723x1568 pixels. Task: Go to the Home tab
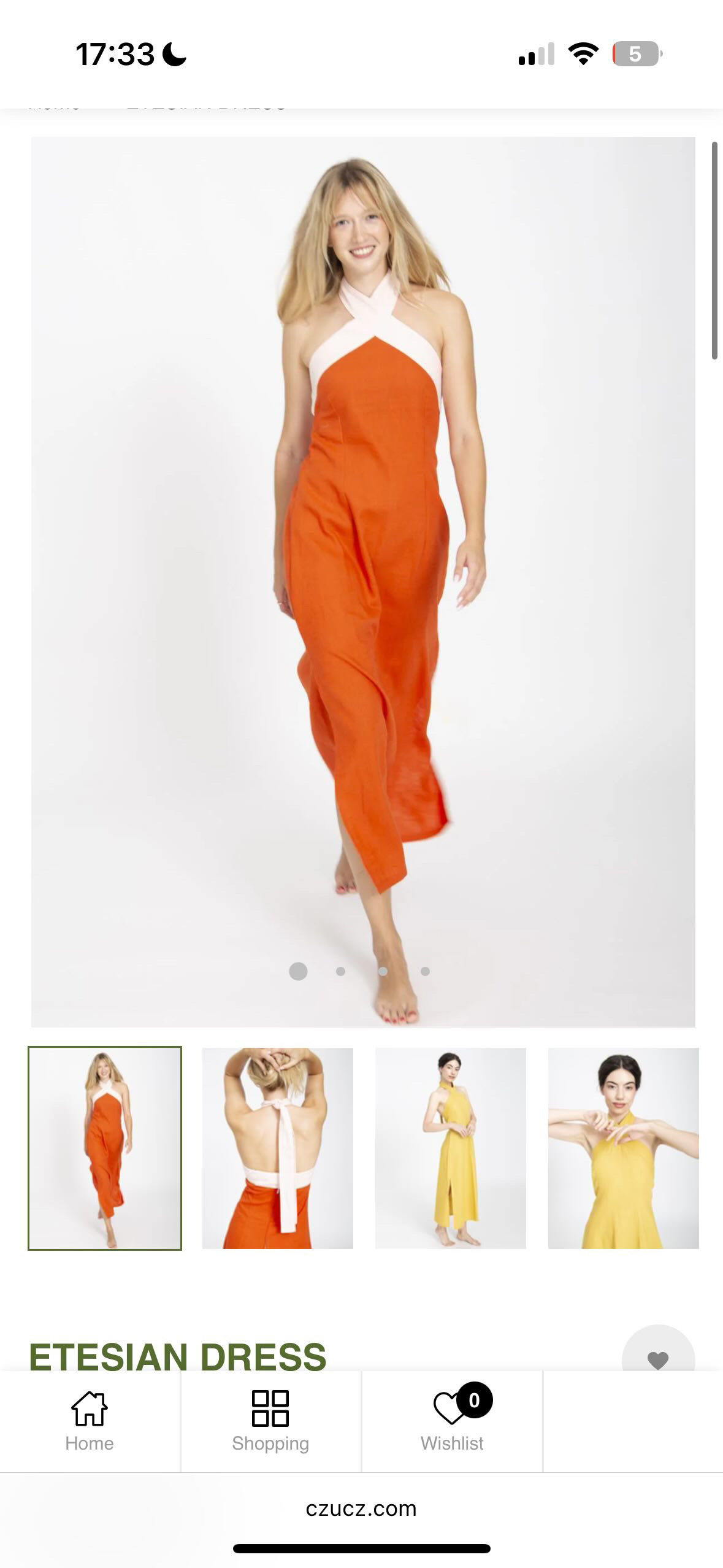(90, 1420)
